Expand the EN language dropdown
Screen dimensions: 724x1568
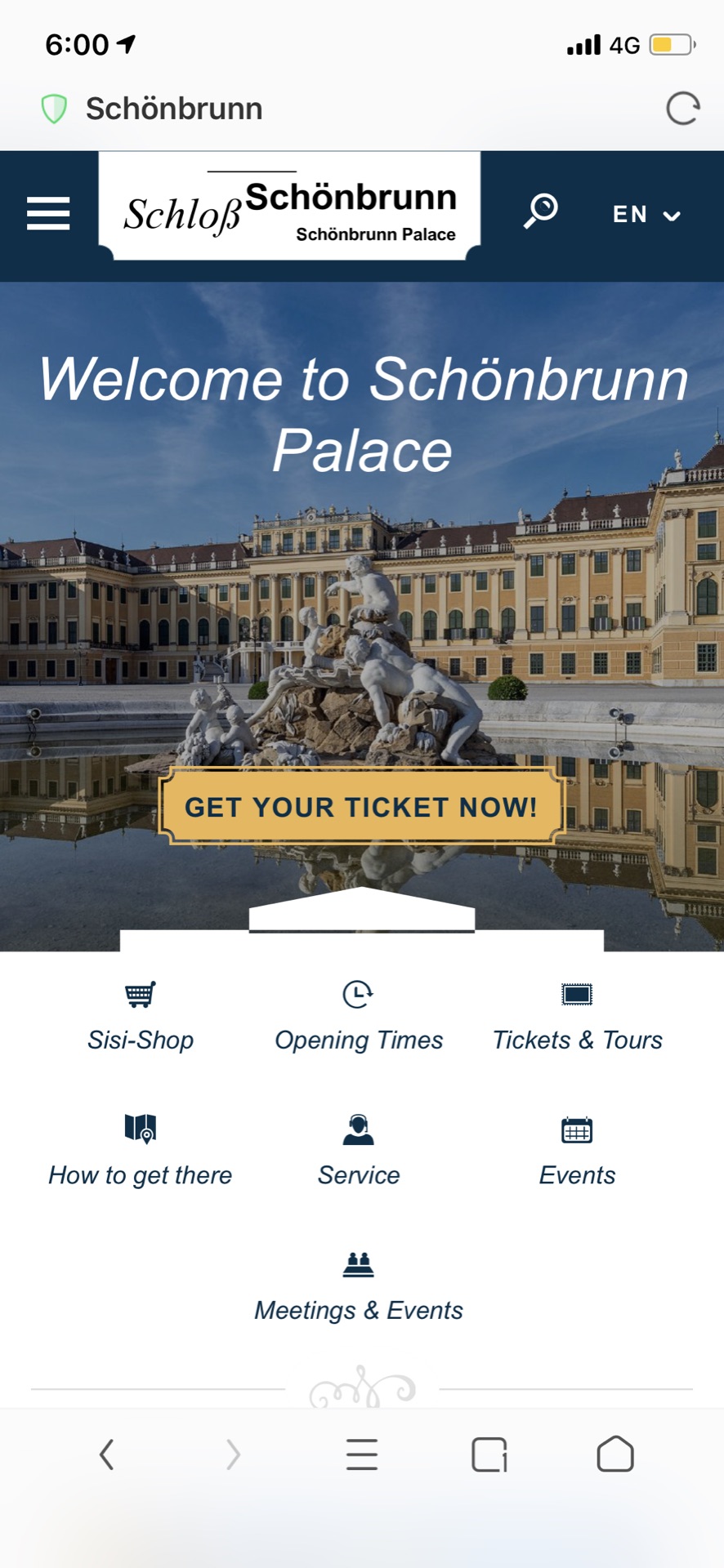(x=646, y=214)
